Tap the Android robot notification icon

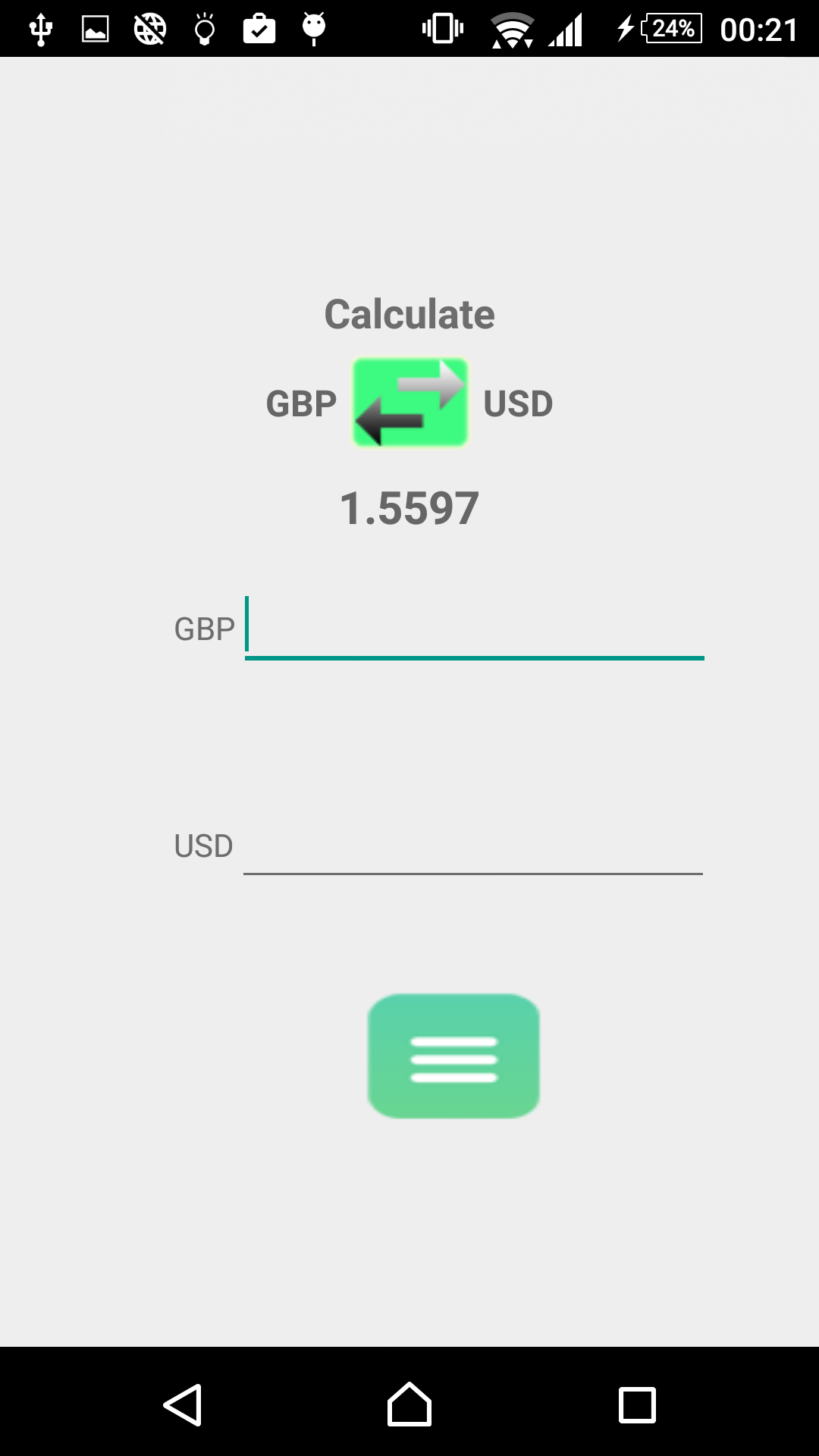pyautogui.click(x=312, y=29)
